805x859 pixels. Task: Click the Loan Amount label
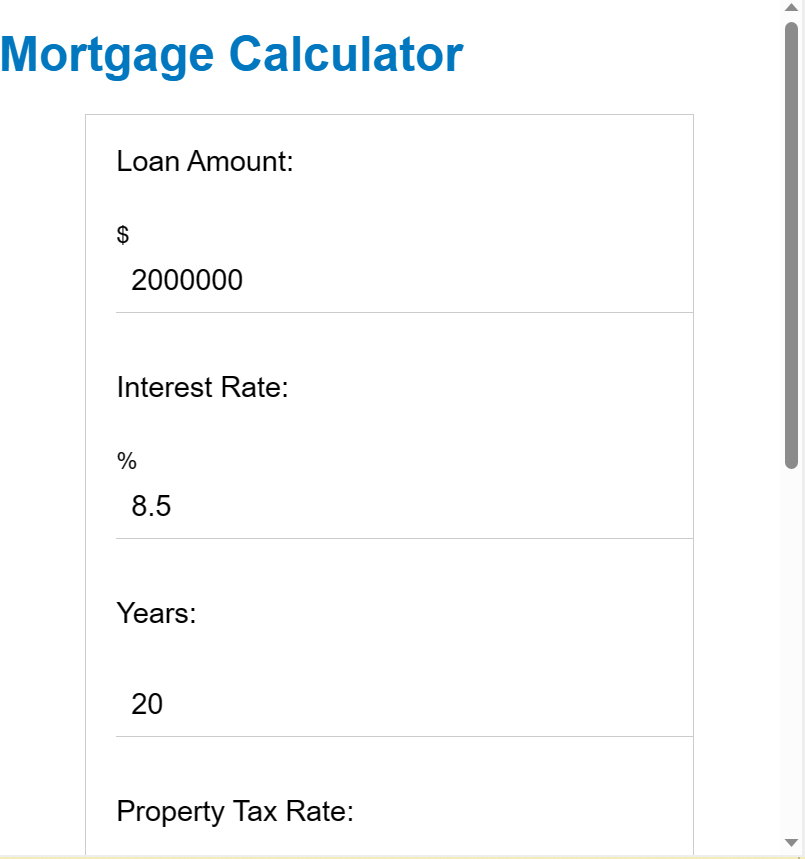pos(204,161)
